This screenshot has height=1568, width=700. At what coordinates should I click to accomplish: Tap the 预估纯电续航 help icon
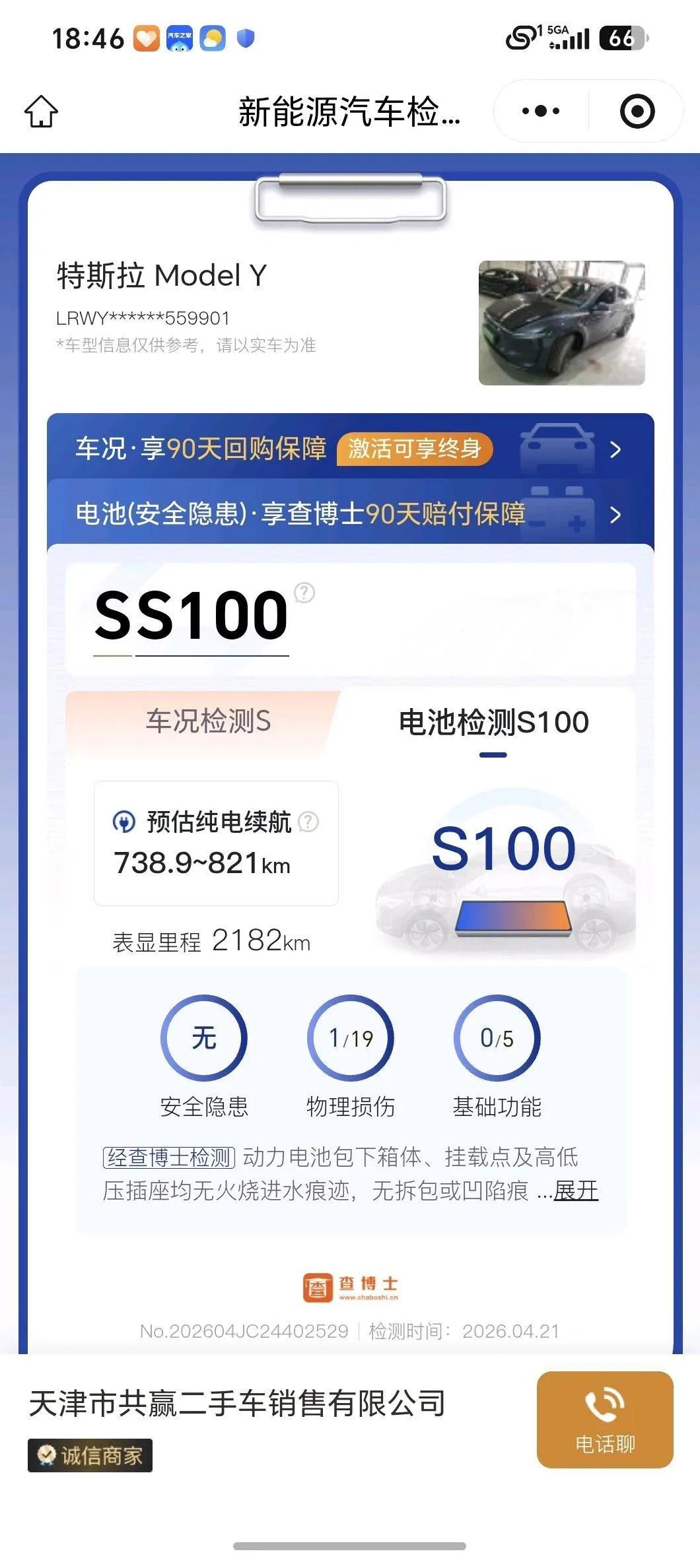pyautogui.click(x=308, y=822)
